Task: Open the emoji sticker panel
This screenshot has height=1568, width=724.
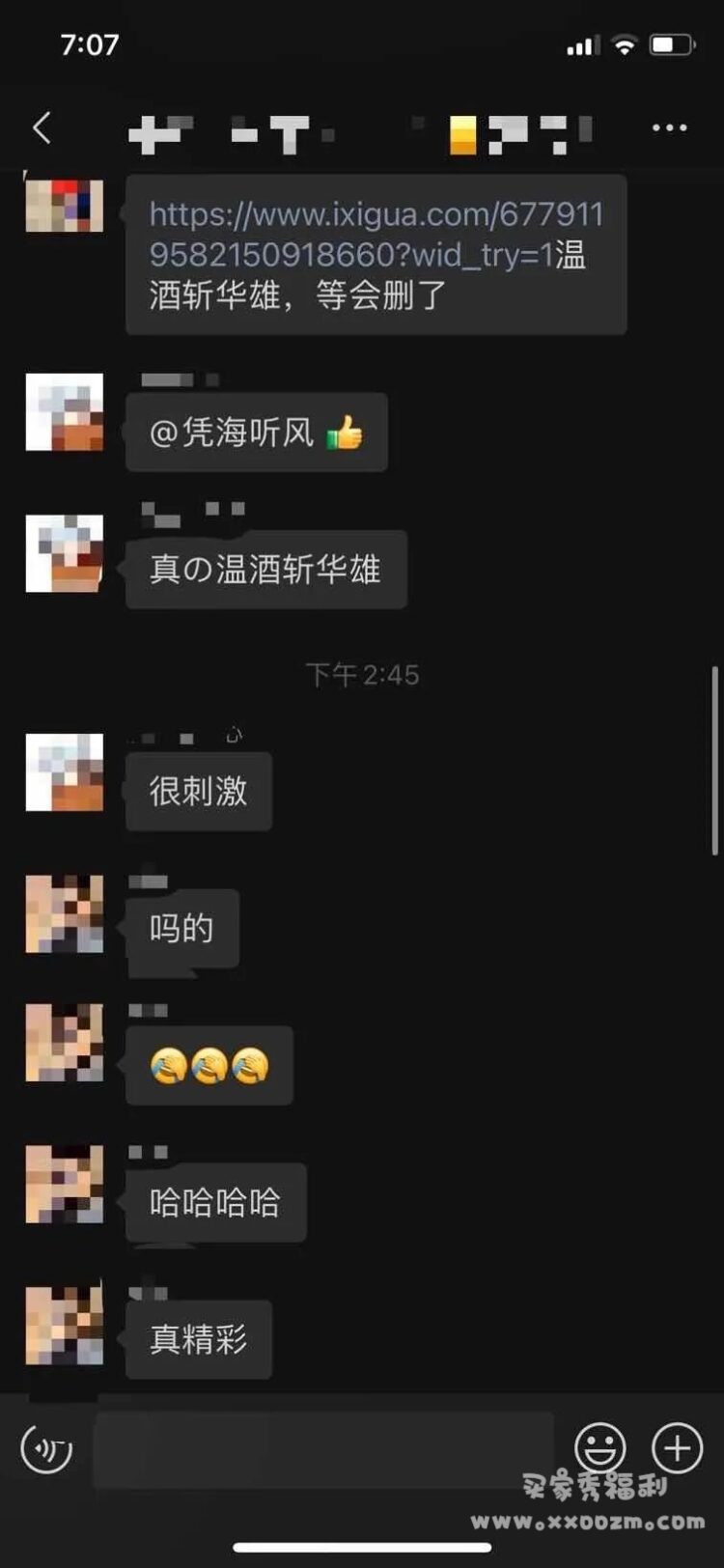Action: point(600,1446)
